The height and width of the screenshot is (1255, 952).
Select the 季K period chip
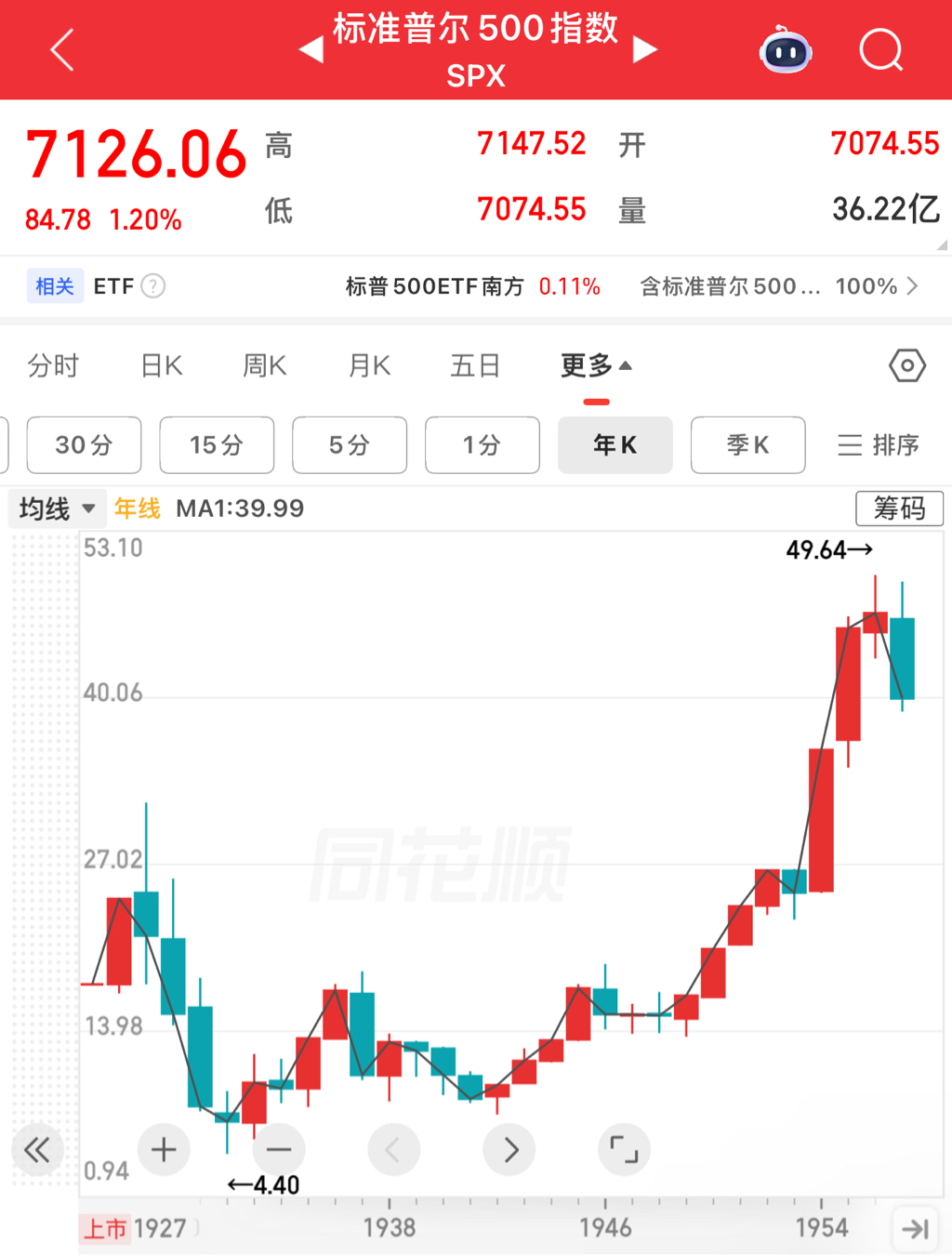click(x=747, y=445)
